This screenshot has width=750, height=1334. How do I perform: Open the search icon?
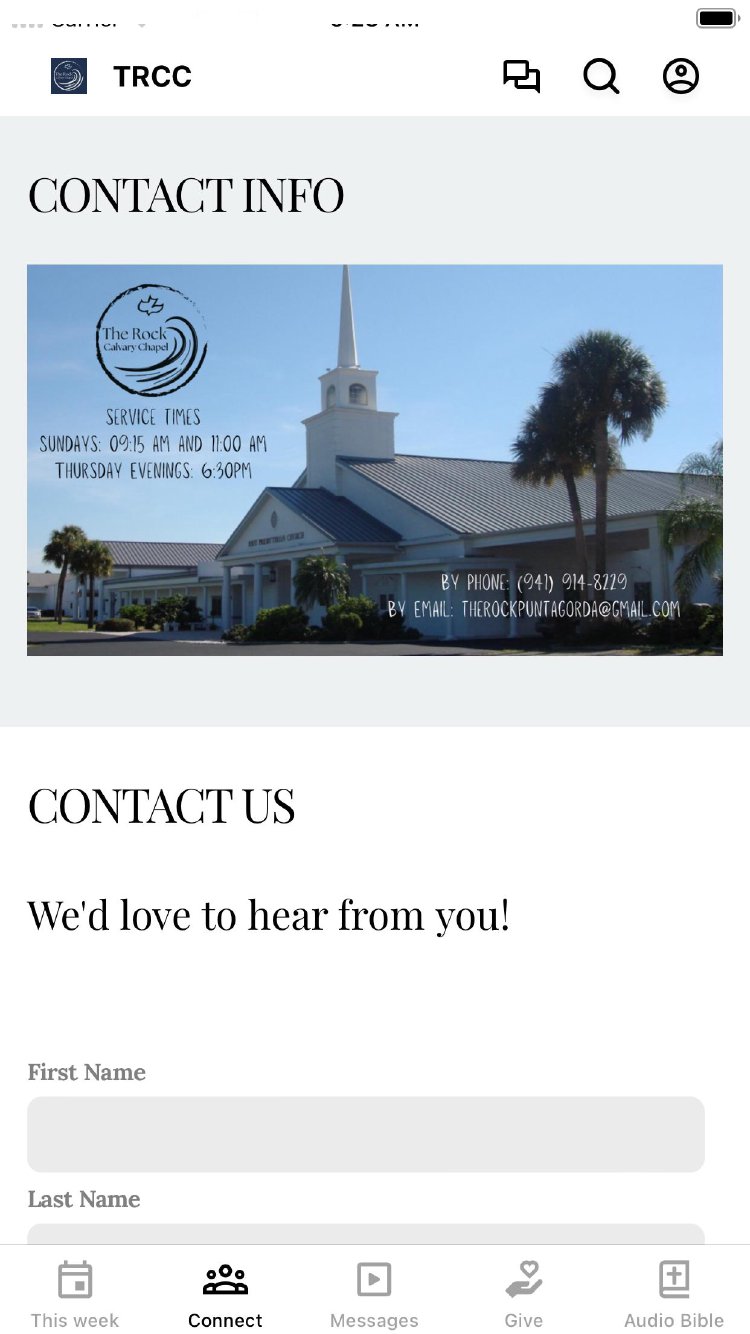click(x=601, y=77)
